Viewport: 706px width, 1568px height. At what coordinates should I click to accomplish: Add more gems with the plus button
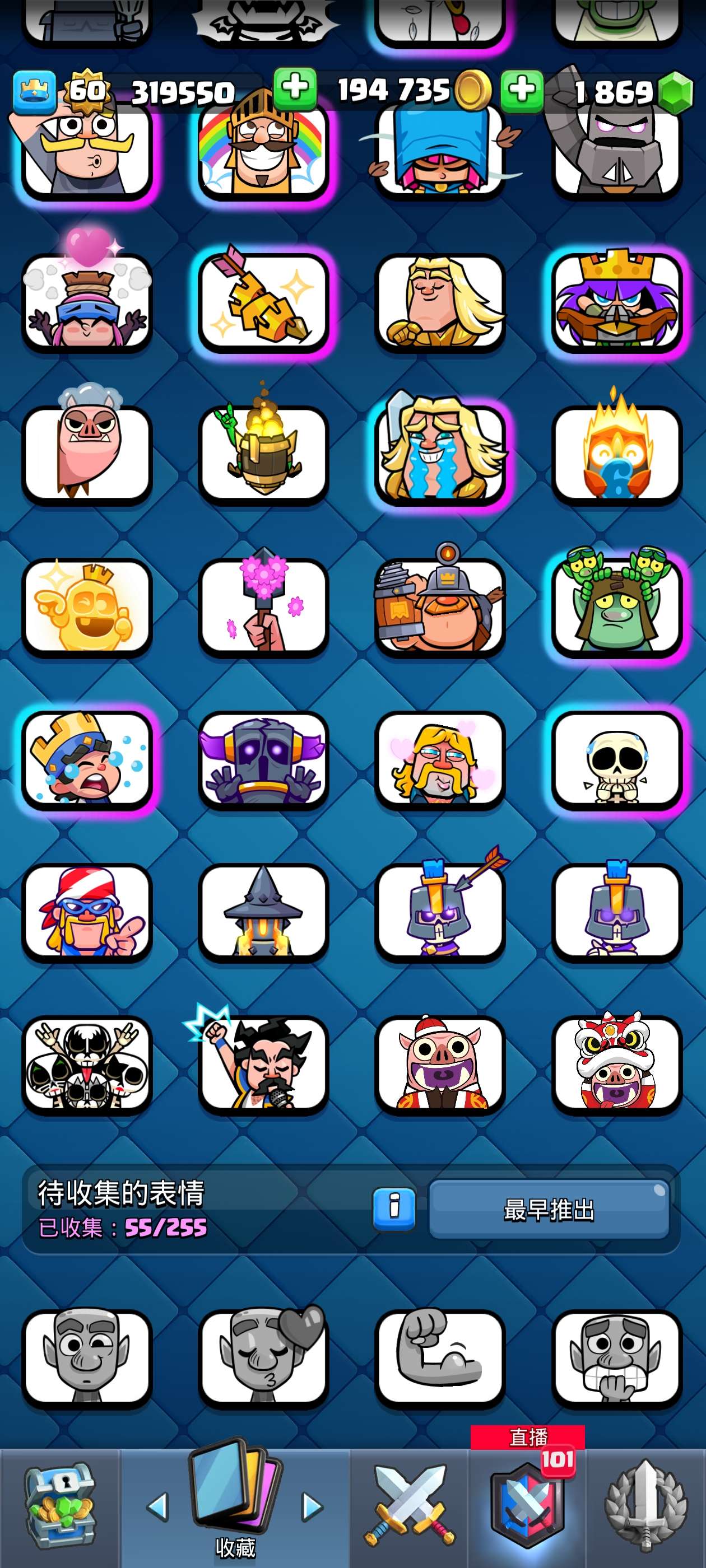coord(522,91)
